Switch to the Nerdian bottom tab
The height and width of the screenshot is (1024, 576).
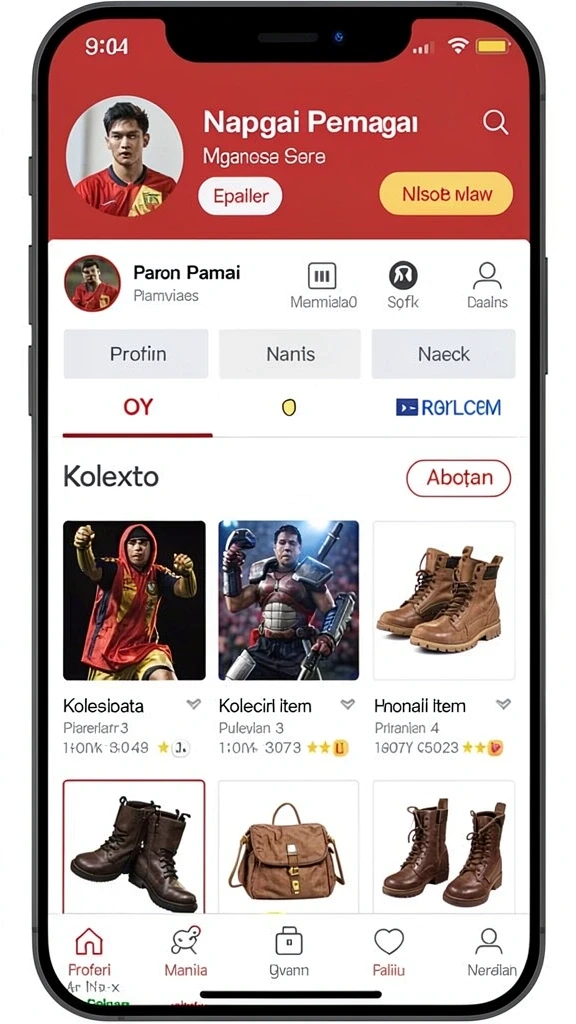491,952
